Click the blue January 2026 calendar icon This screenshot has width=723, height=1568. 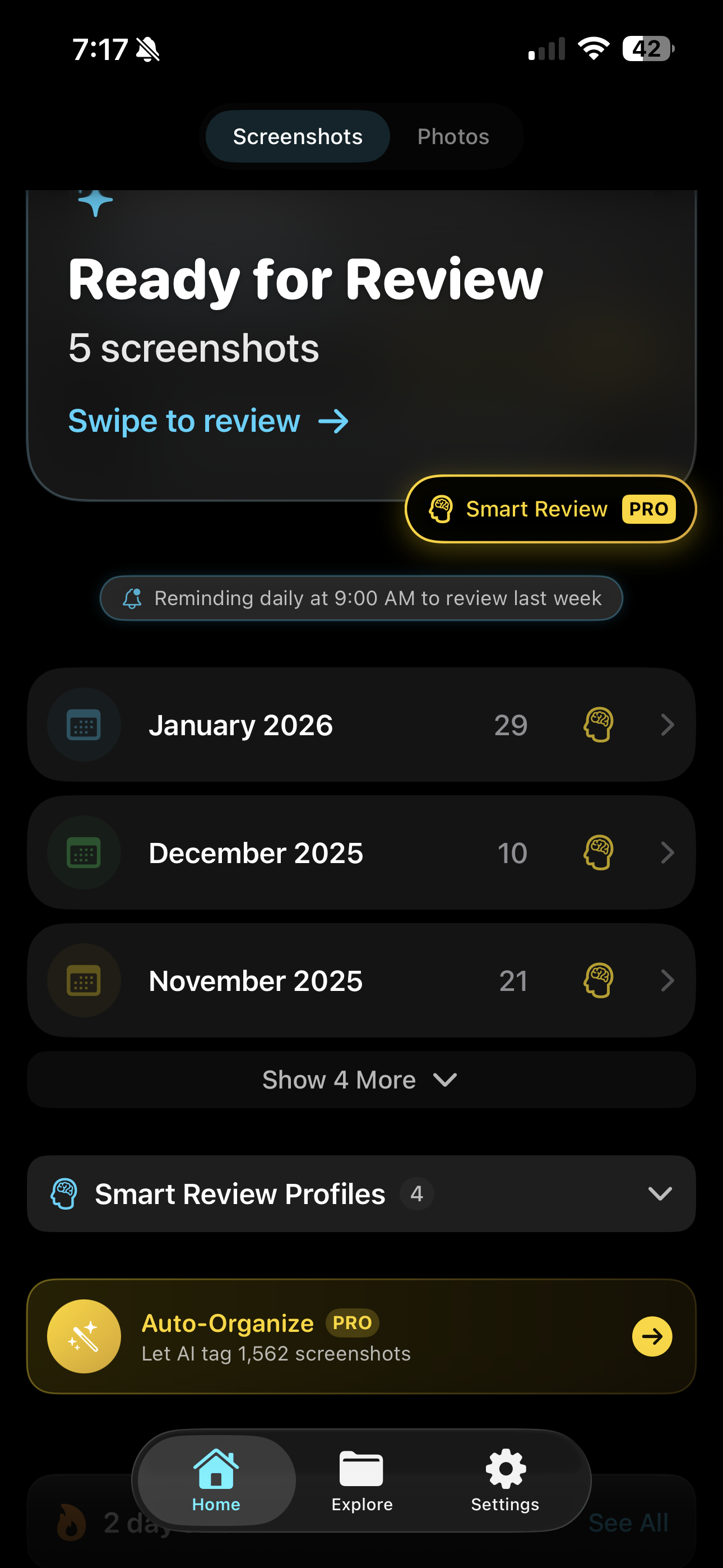[84, 725]
